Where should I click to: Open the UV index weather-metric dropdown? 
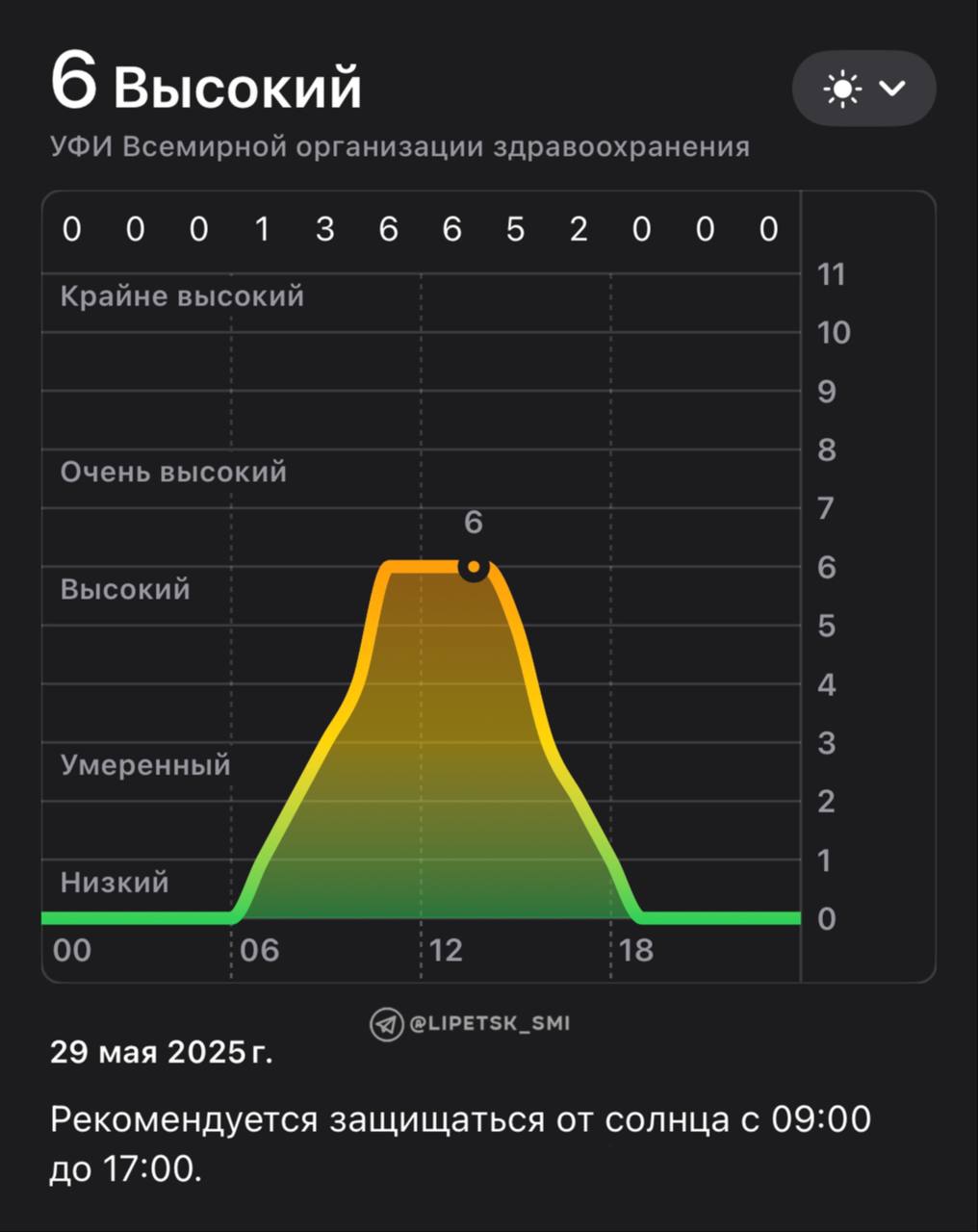[x=863, y=89]
